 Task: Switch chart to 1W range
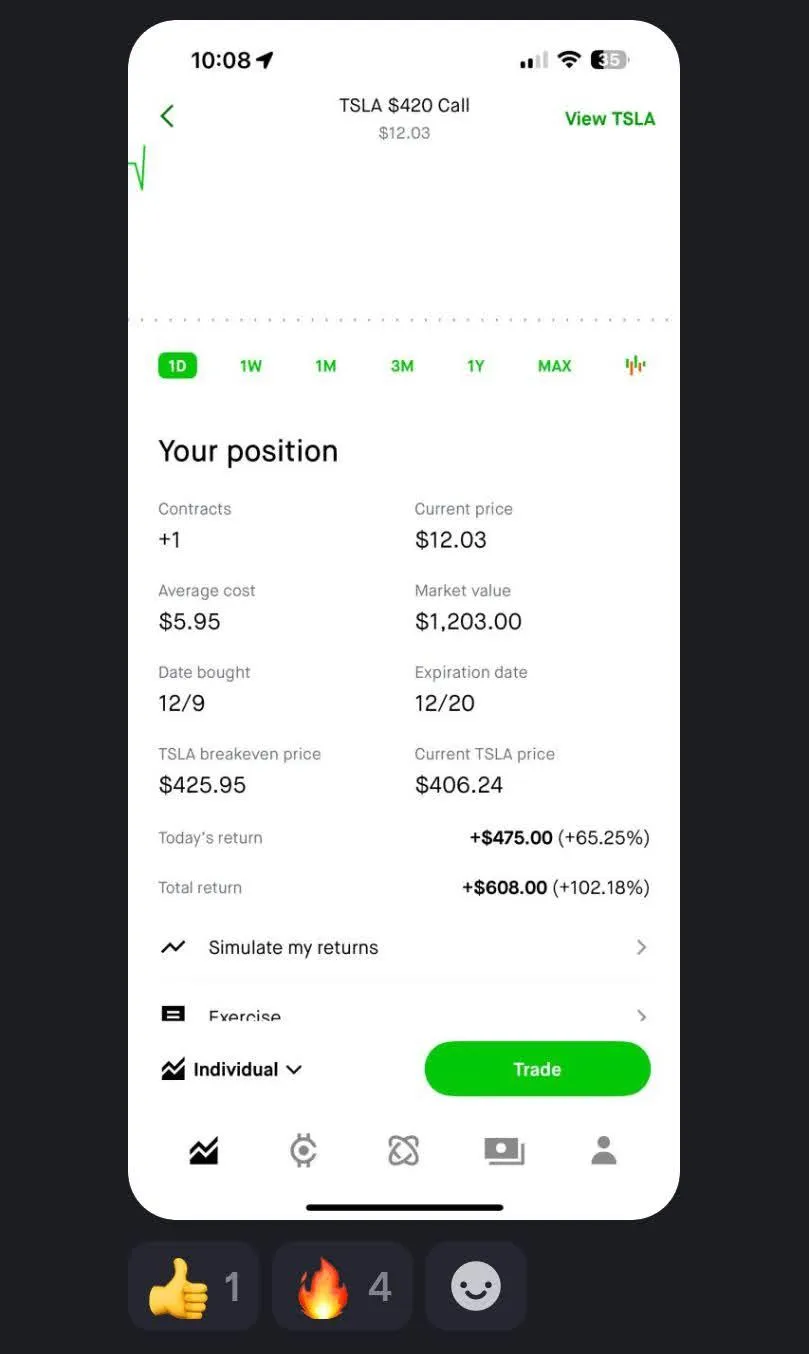[x=251, y=366]
